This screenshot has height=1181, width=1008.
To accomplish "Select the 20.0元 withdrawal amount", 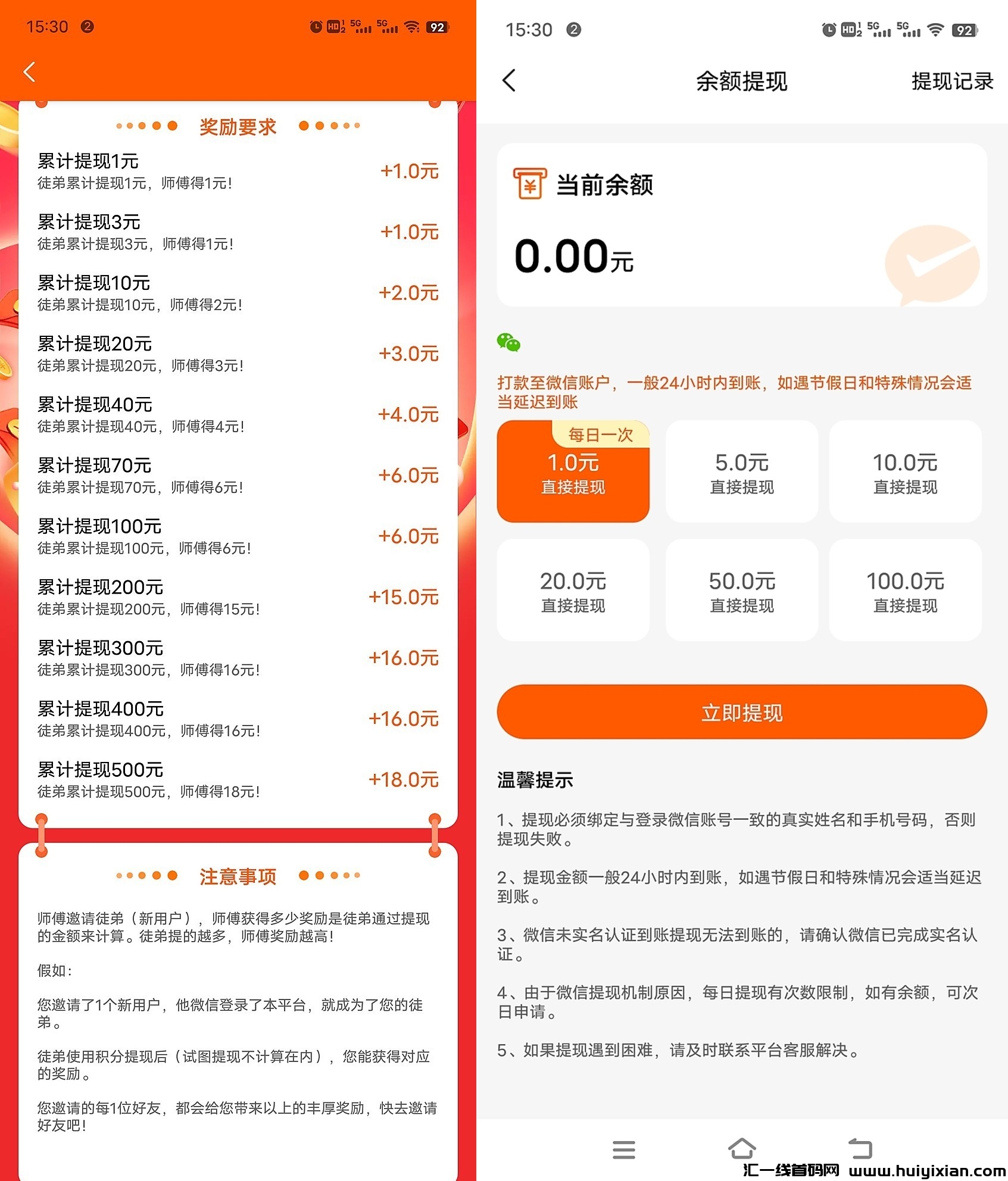I will 573,590.
